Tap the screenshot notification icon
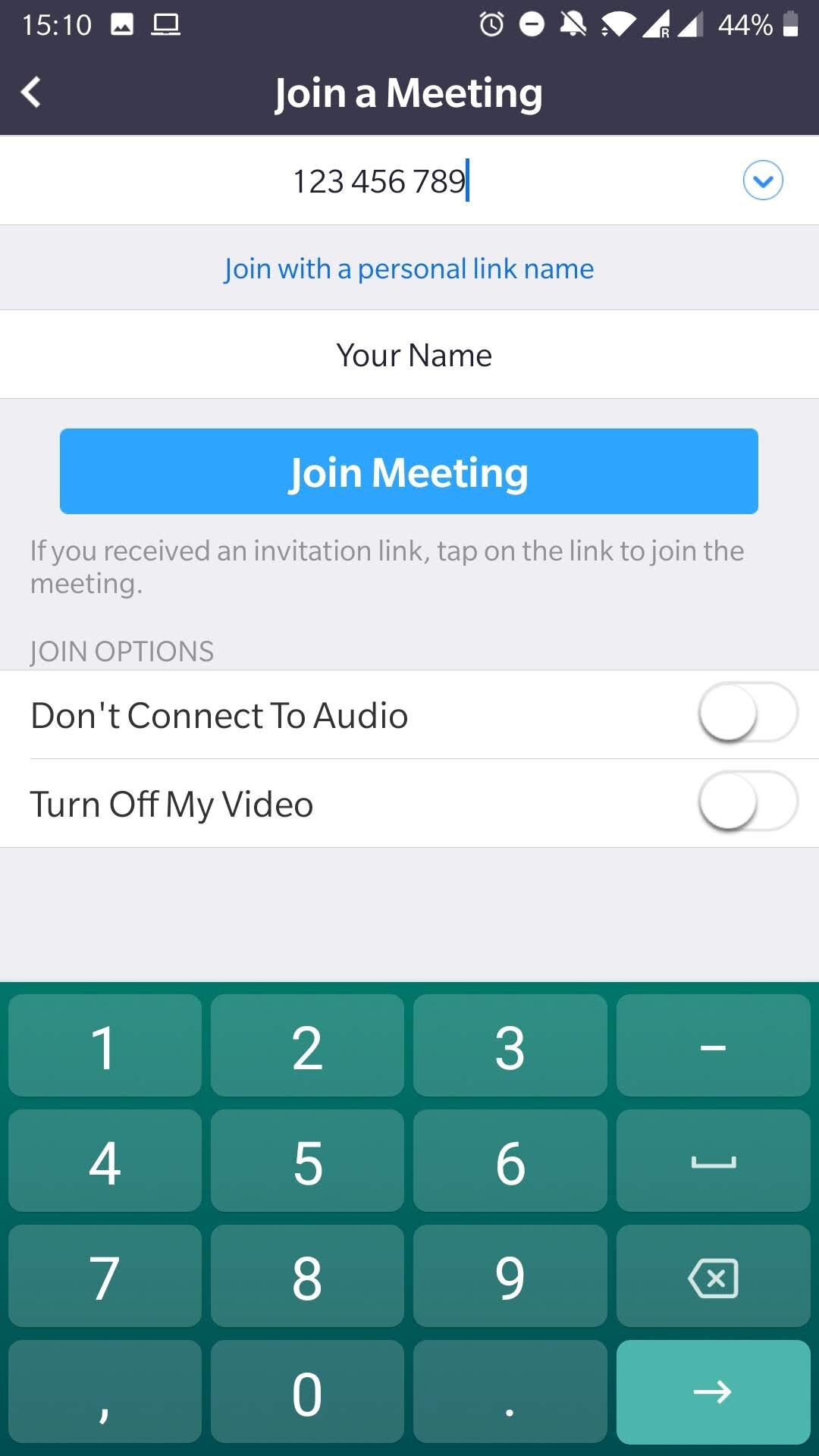The width and height of the screenshot is (819, 1456). point(121,24)
